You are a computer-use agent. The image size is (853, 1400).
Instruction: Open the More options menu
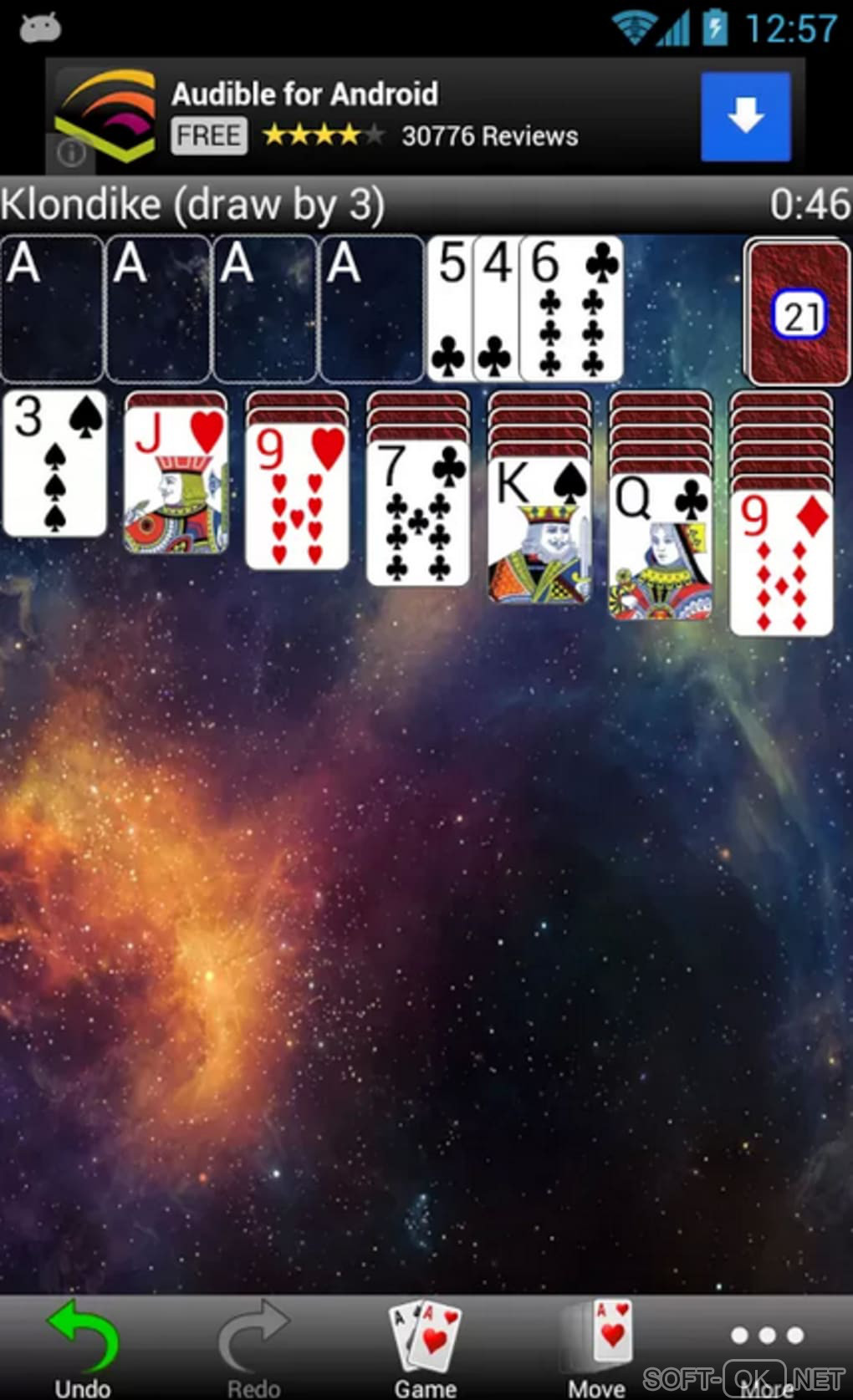coord(767,1347)
